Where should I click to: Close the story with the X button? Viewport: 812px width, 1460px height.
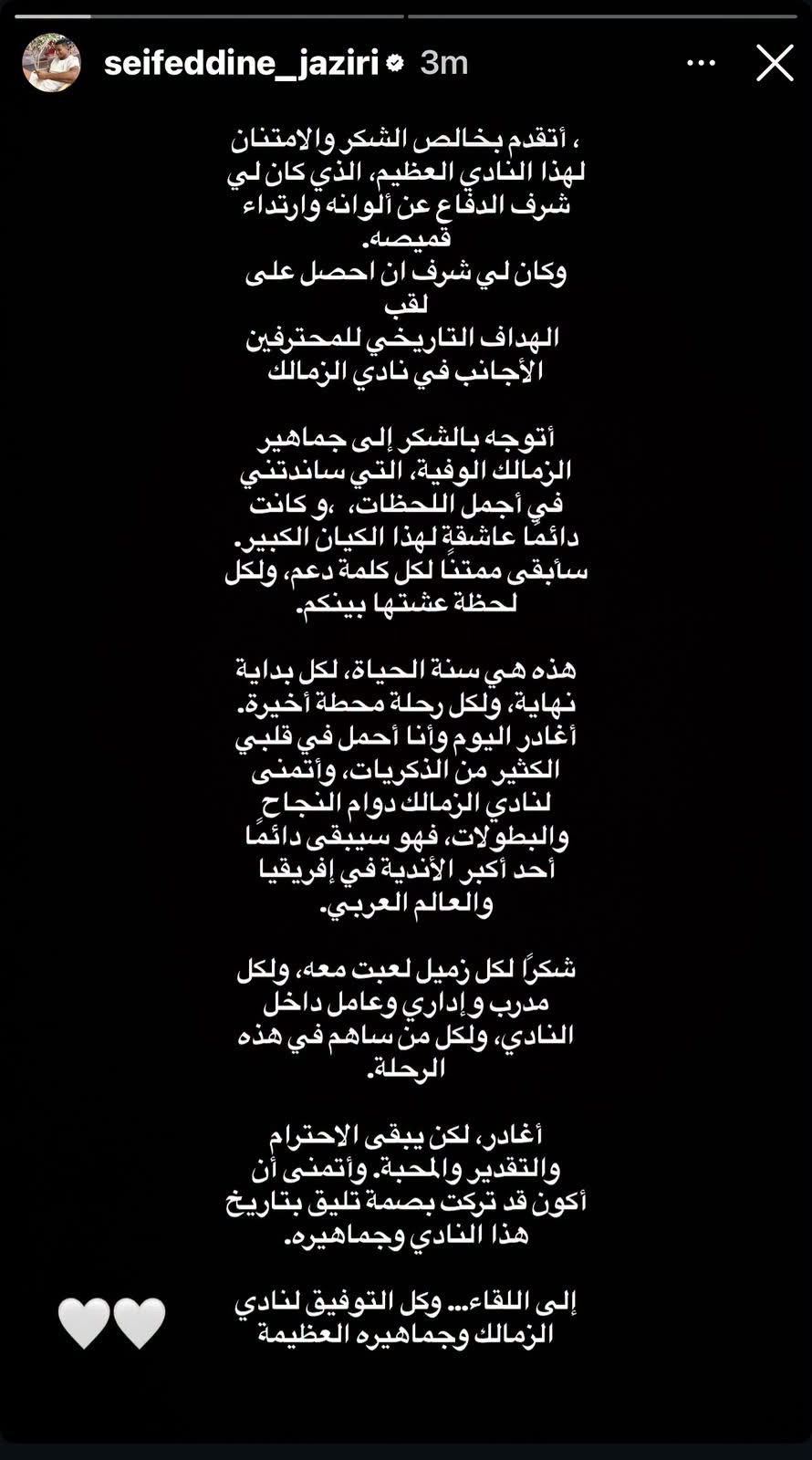(x=775, y=63)
